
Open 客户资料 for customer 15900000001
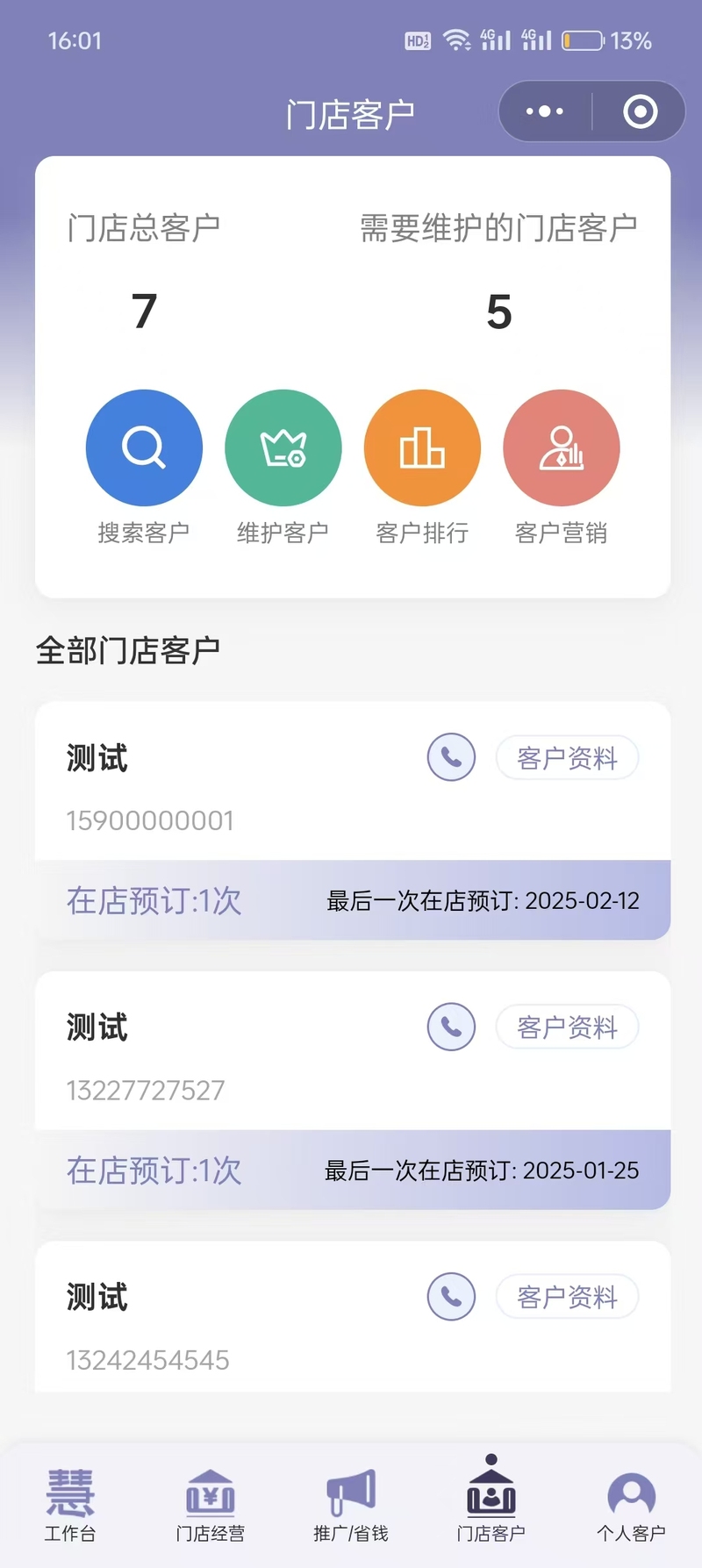(x=567, y=757)
